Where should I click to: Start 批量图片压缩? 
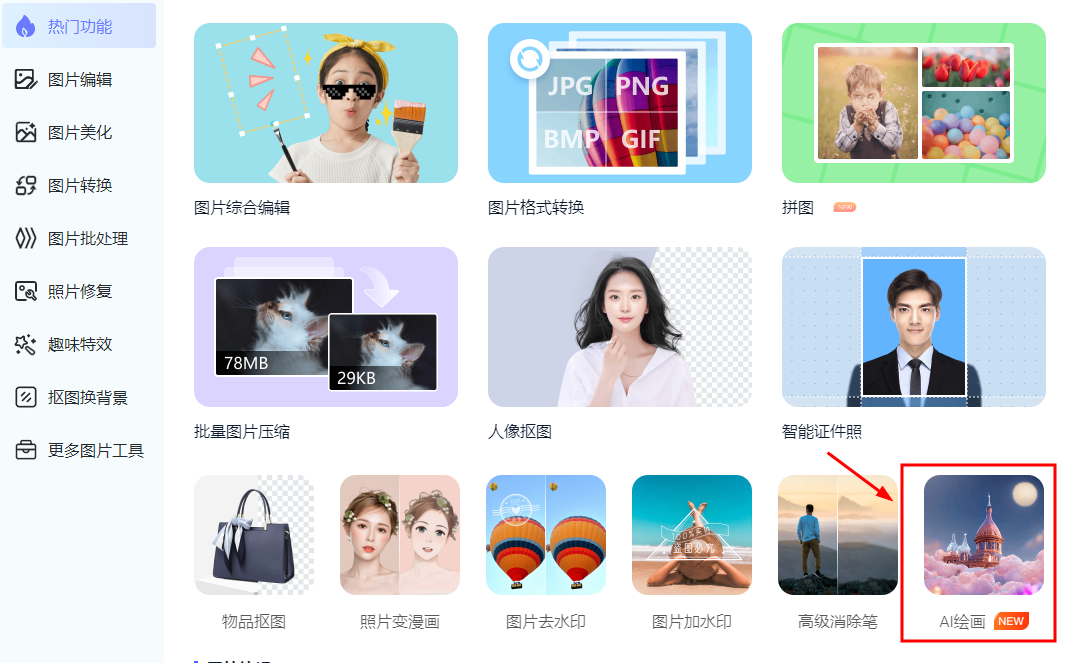(325, 328)
